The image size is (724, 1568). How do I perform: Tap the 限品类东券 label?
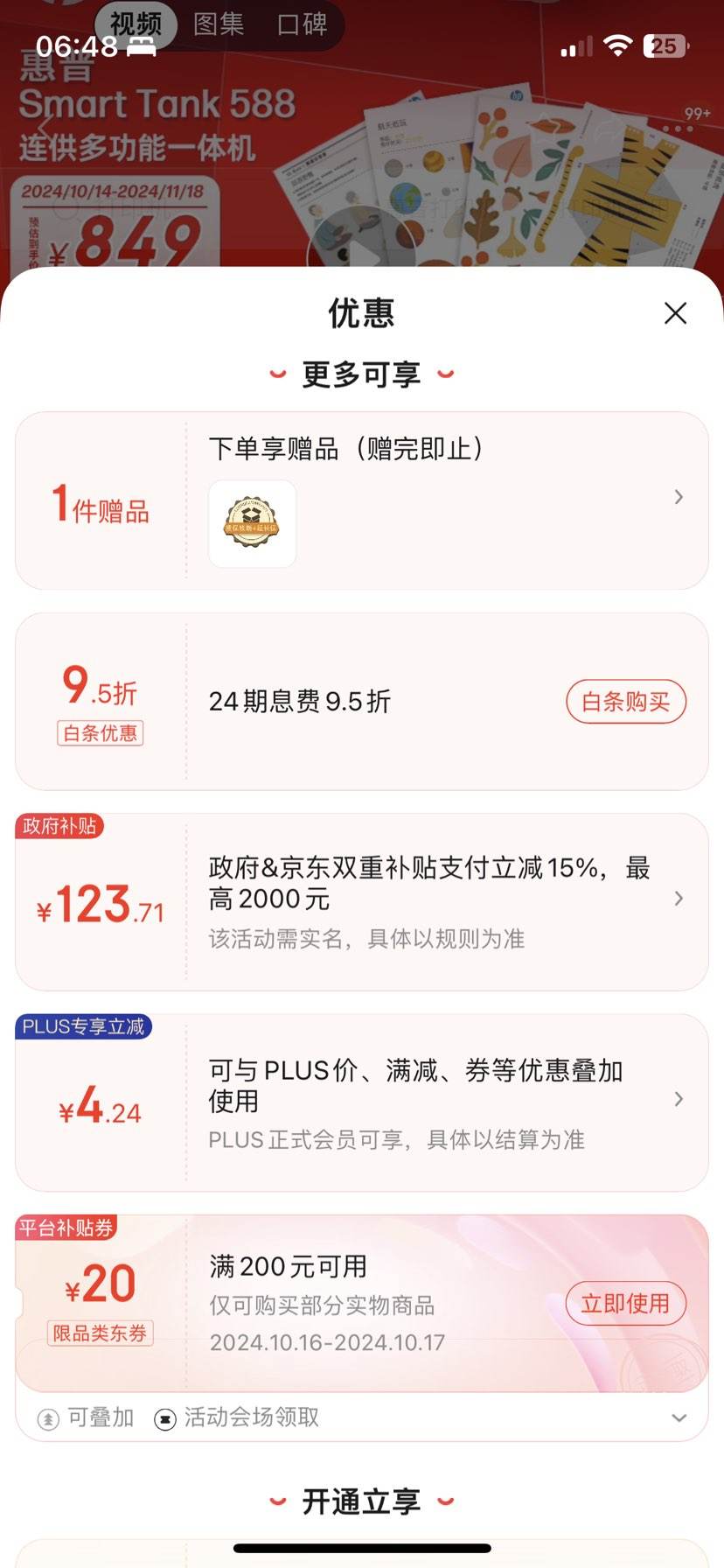[100, 1333]
